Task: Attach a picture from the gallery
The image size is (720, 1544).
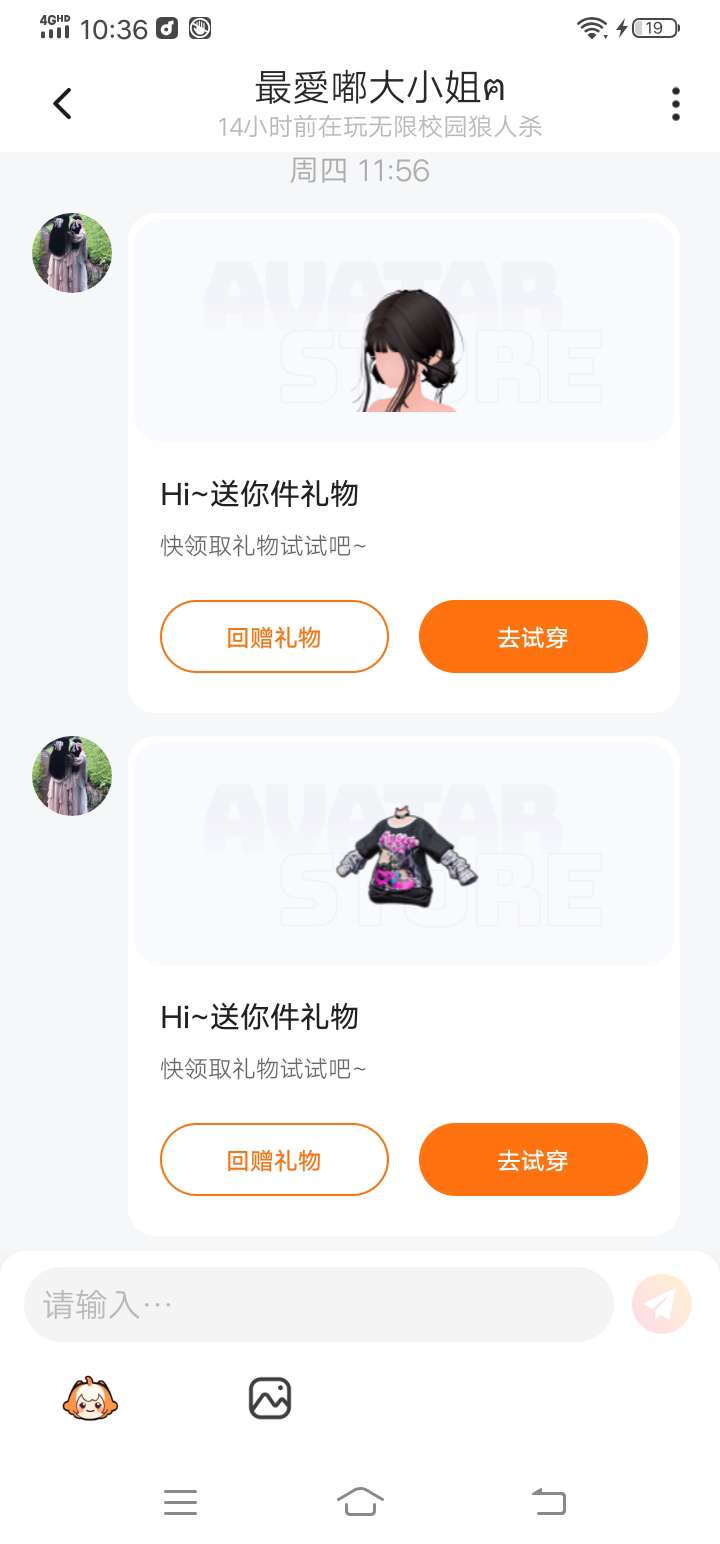Action: 269,1398
